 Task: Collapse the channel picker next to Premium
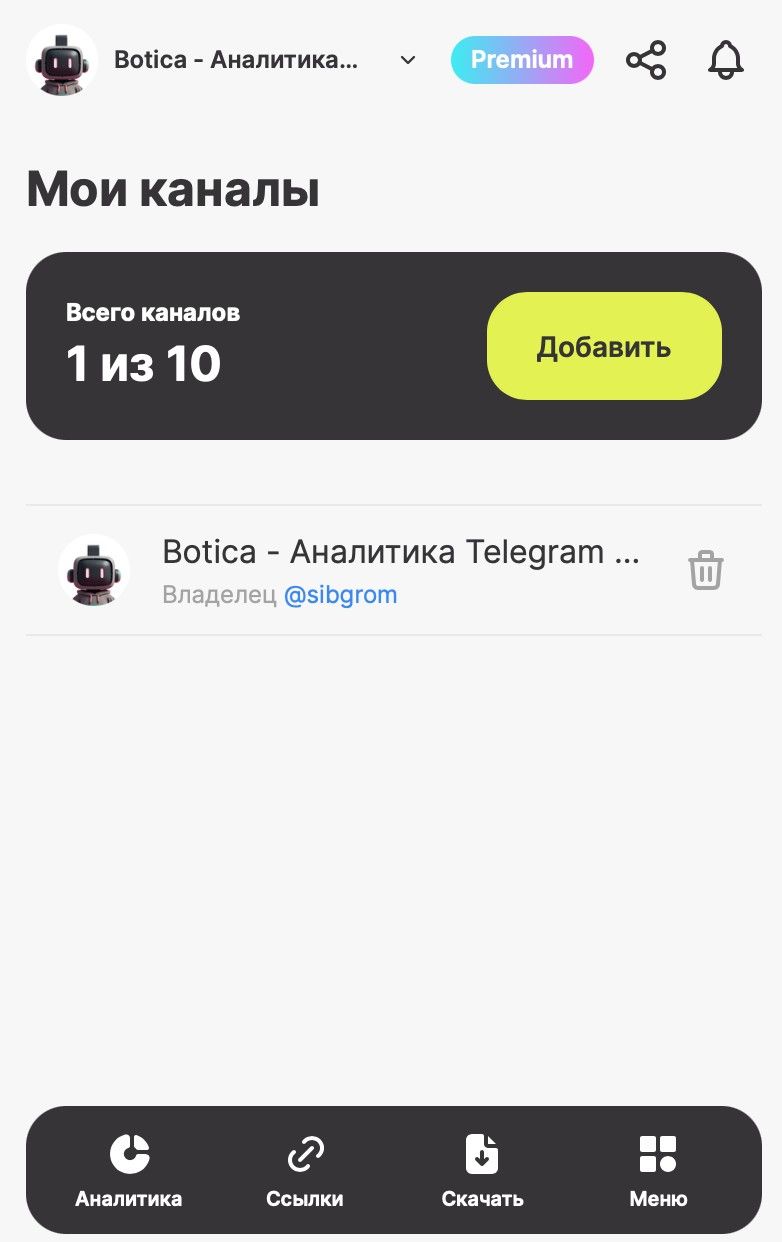coord(407,60)
